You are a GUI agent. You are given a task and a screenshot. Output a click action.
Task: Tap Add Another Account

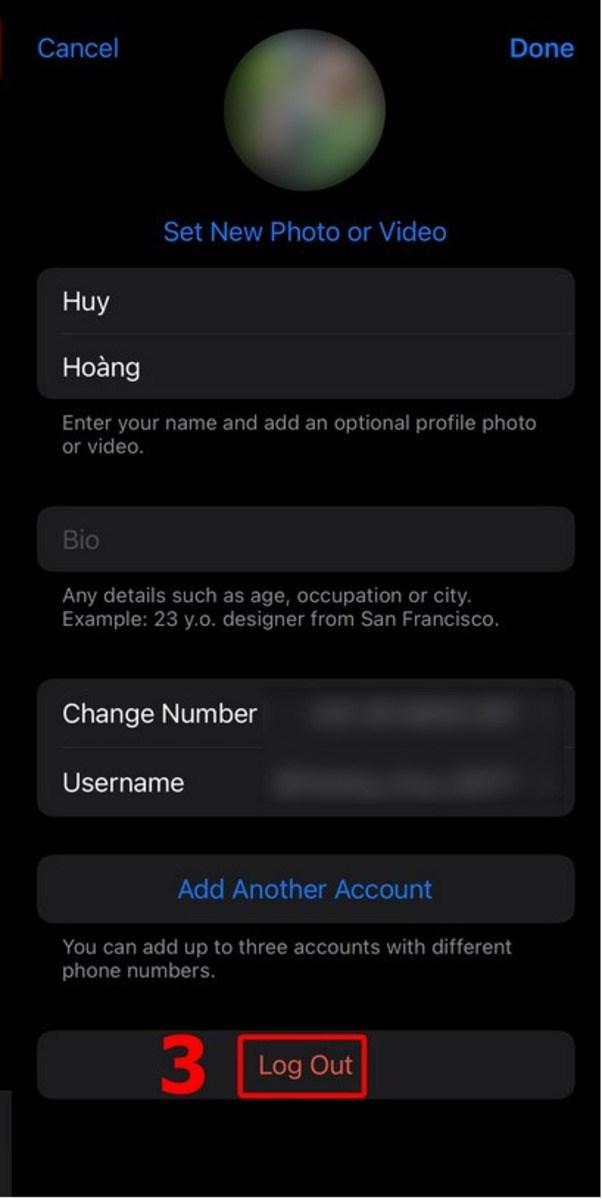pos(305,889)
